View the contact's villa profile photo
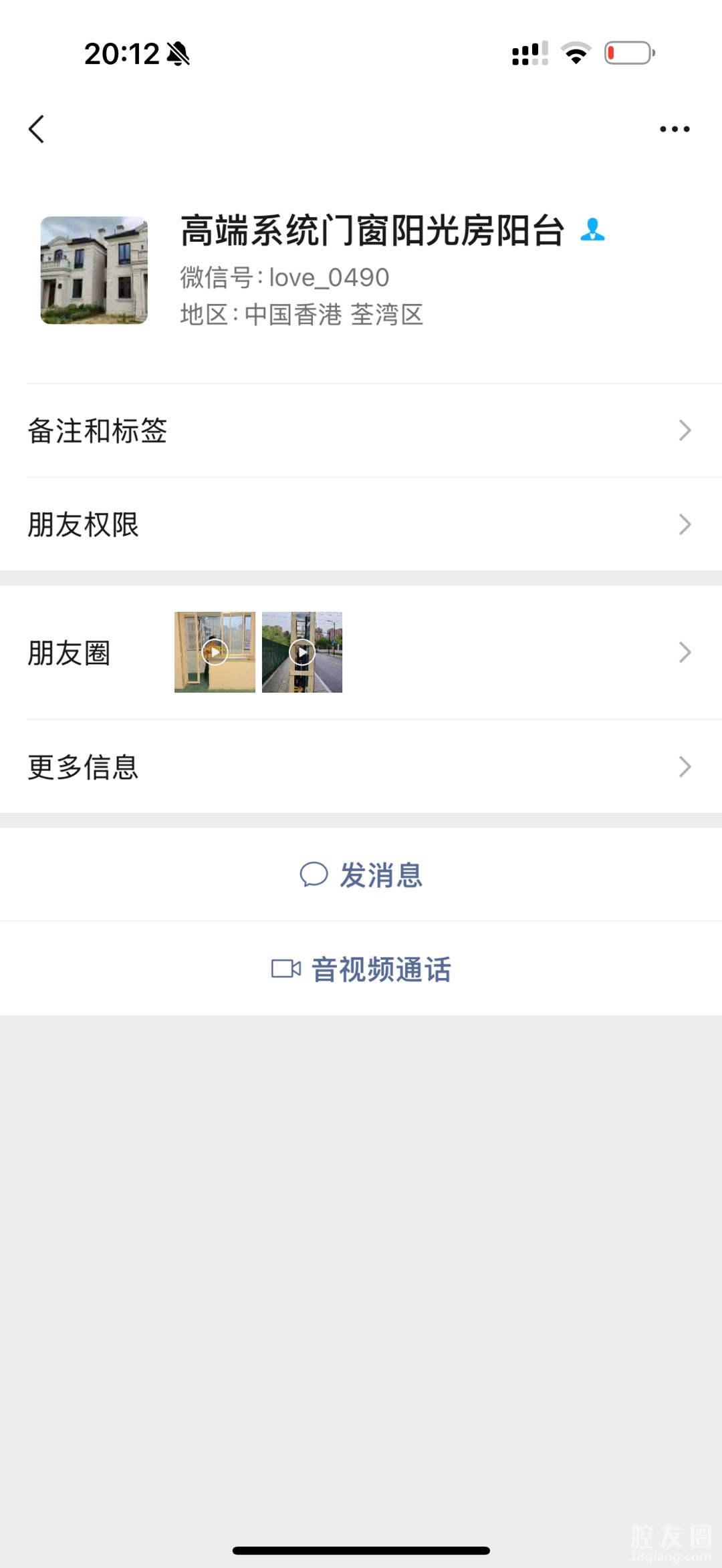 click(94, 271)
